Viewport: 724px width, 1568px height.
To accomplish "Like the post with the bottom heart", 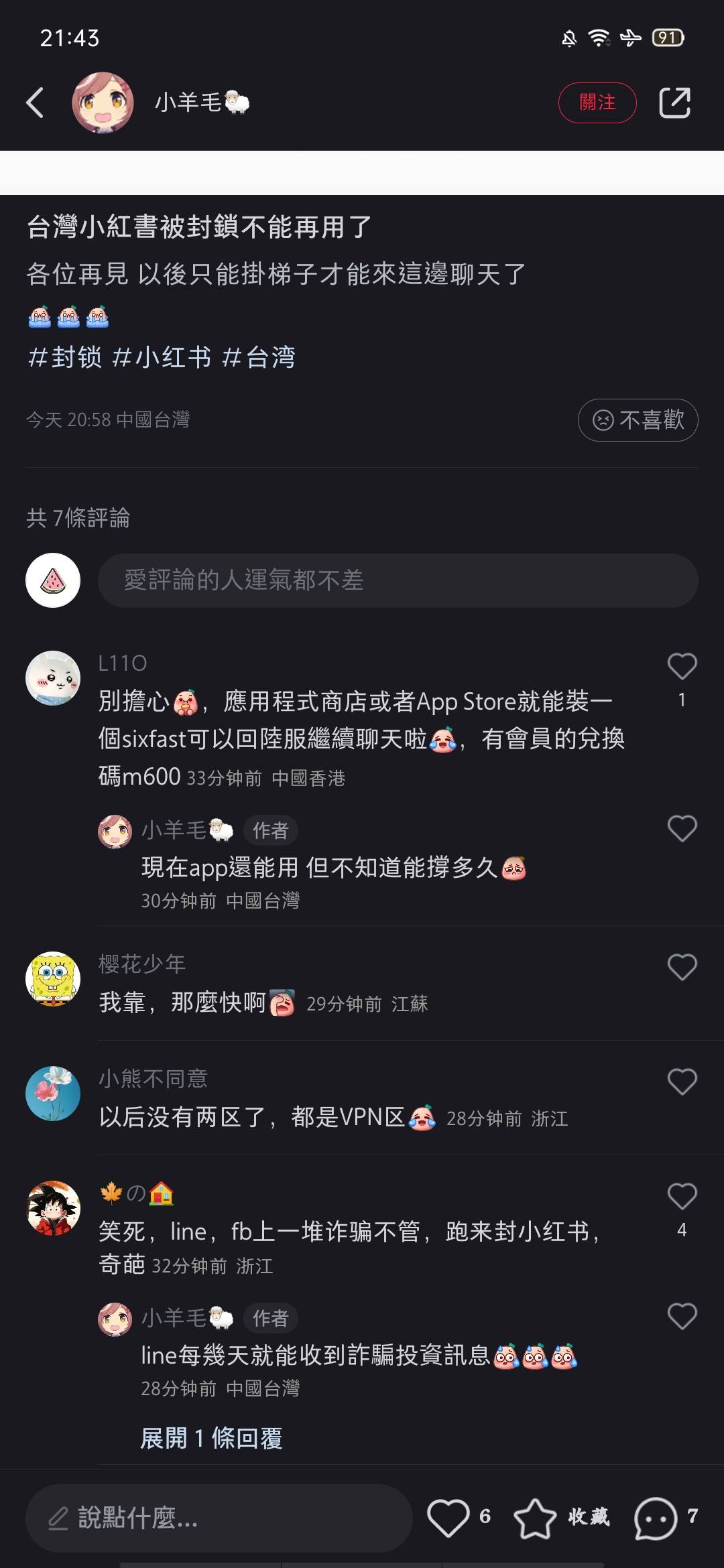I will [448, 1518].
